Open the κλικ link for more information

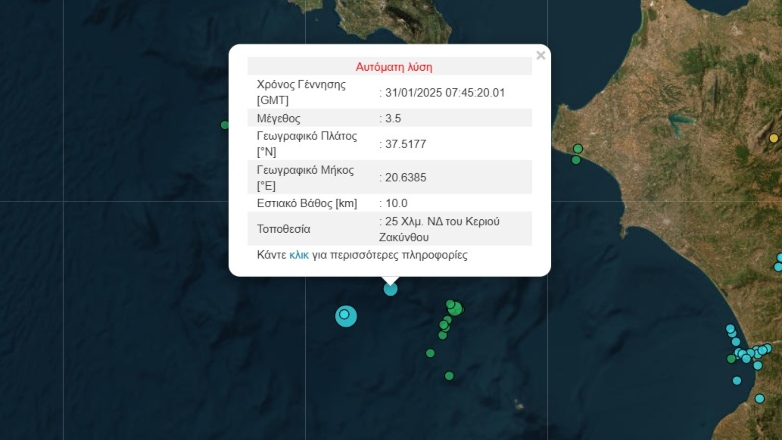(x=299, y=256)
